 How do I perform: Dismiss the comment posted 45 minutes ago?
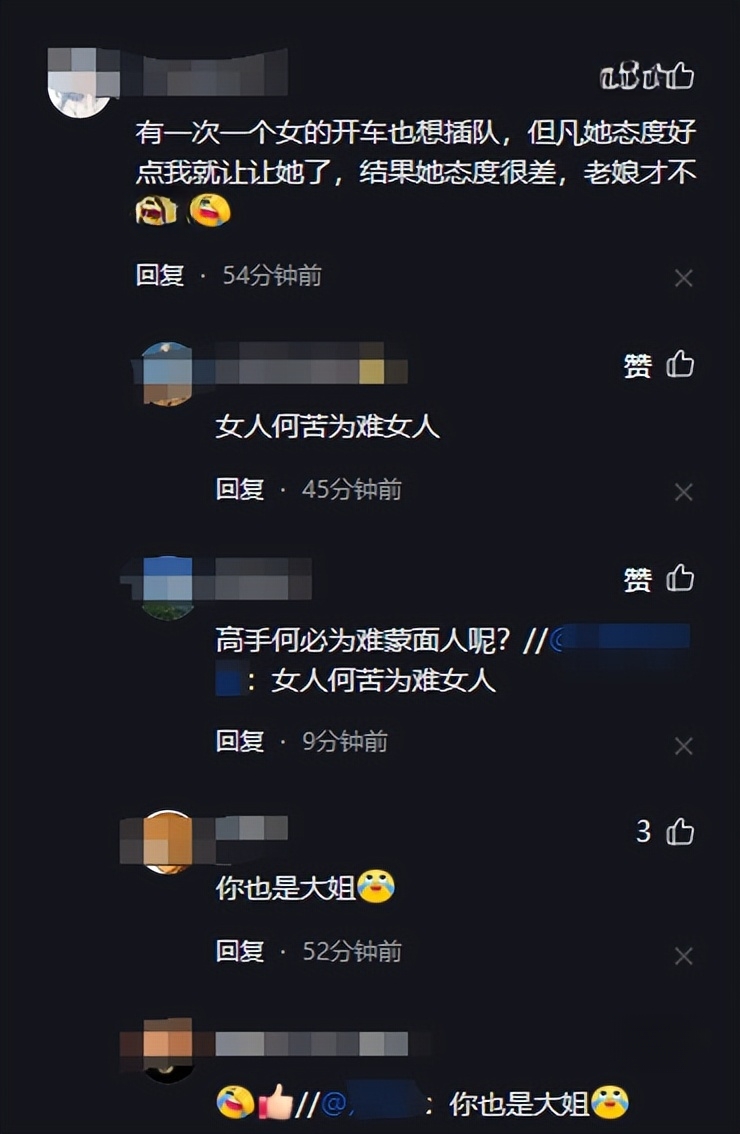point(684,492)
